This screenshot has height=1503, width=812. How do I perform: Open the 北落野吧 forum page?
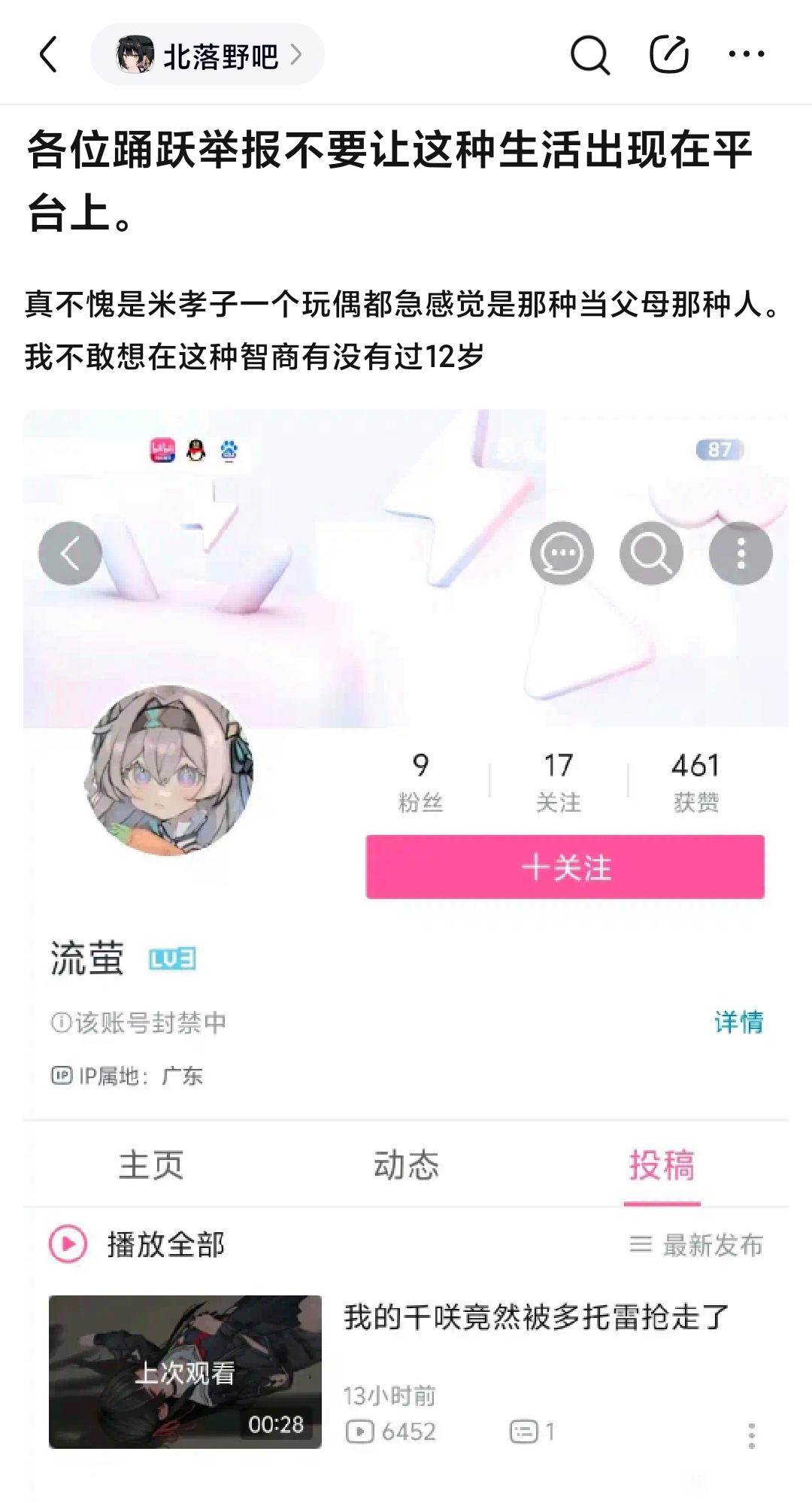[208, 55]
